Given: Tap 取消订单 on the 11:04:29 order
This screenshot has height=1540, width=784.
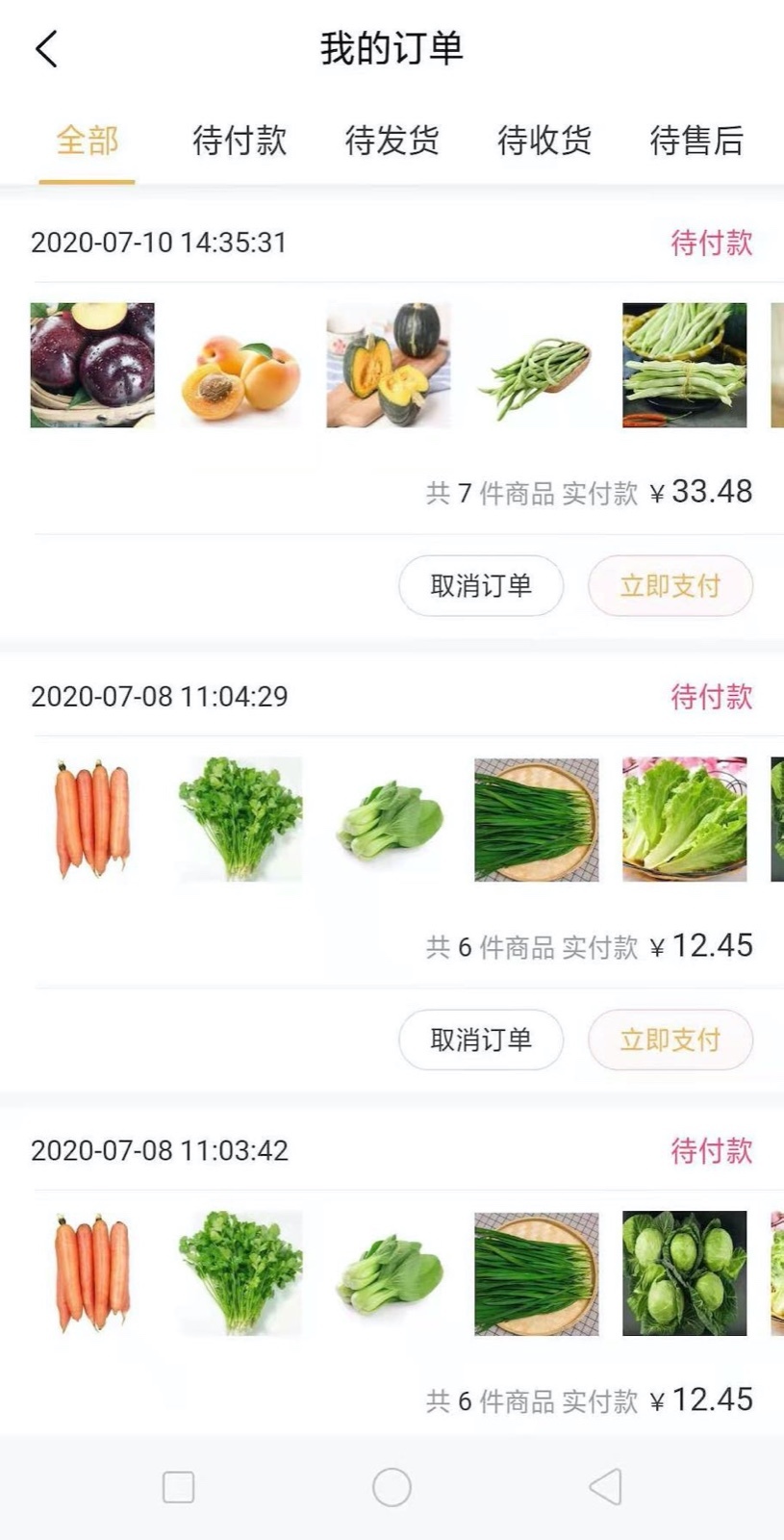Looking at the screenshot, I should click(480, 1039).
